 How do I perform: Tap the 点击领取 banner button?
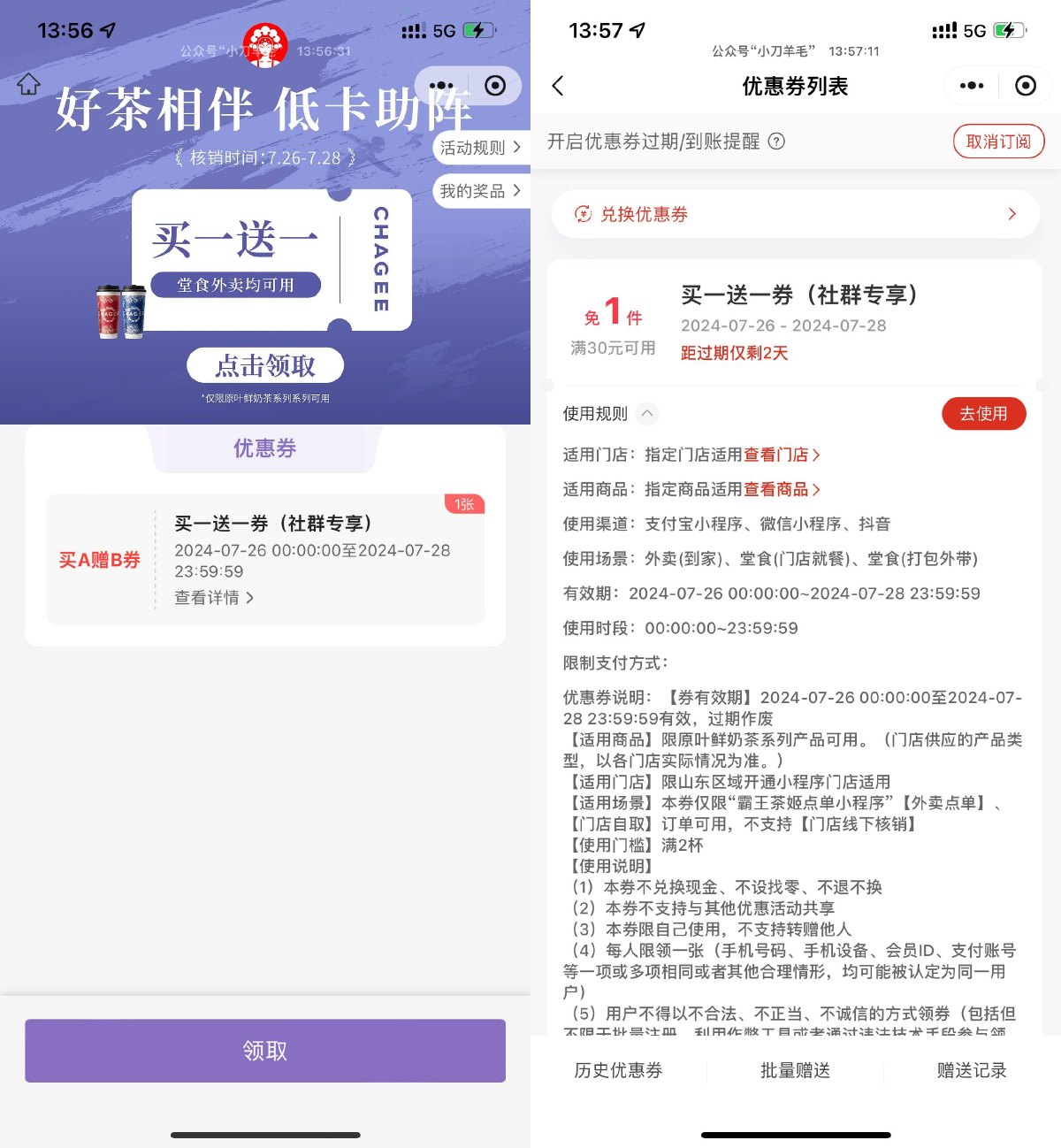pos(265,365)
